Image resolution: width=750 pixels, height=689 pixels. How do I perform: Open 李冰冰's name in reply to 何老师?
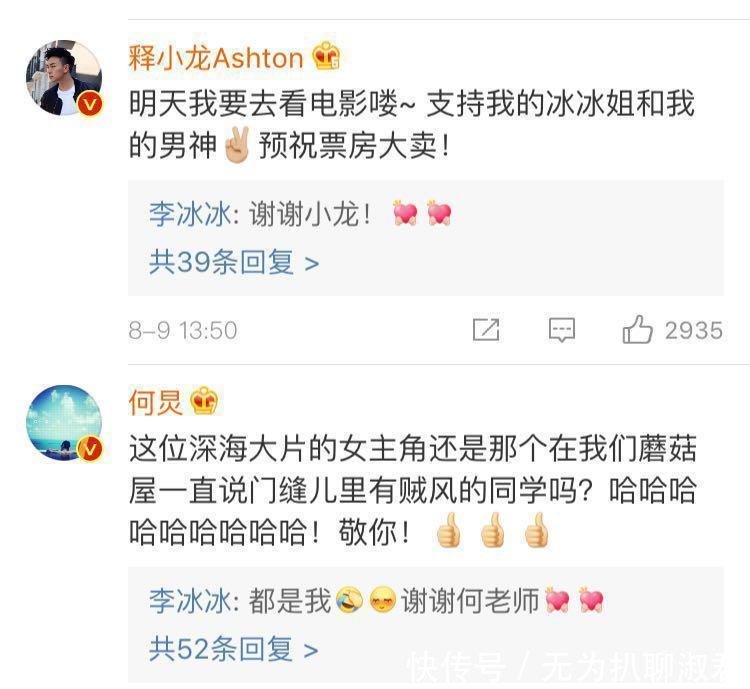point(189,600)
